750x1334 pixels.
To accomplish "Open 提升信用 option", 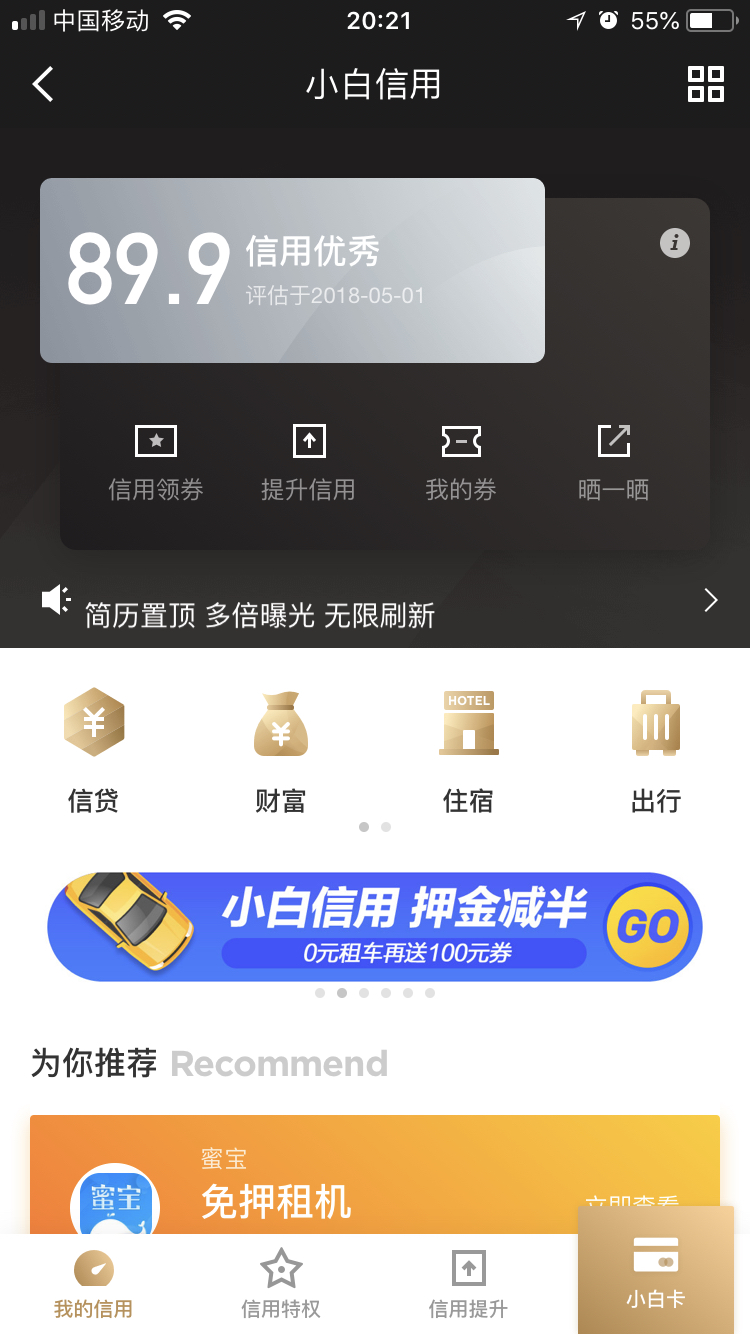I will click(309, 462).
